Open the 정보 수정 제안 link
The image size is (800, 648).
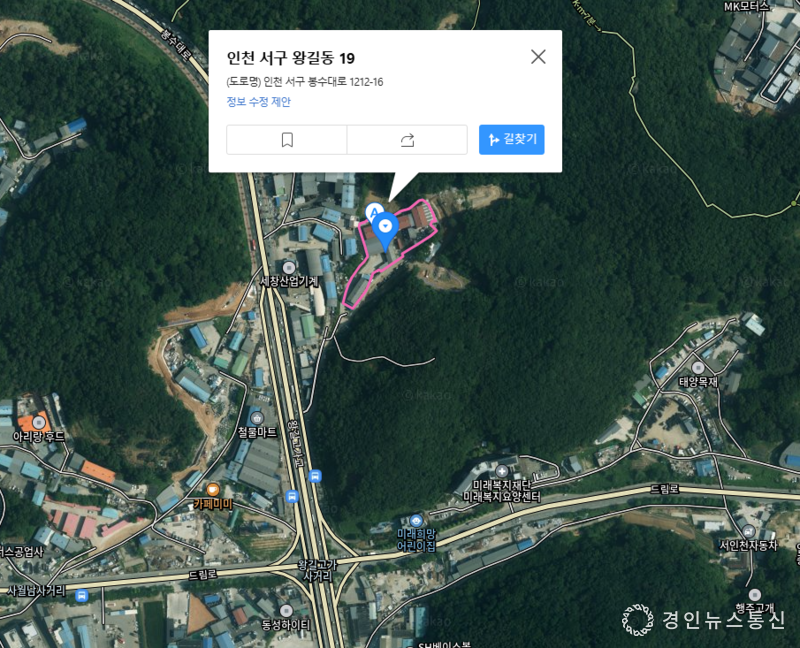[x=258, y=102]
